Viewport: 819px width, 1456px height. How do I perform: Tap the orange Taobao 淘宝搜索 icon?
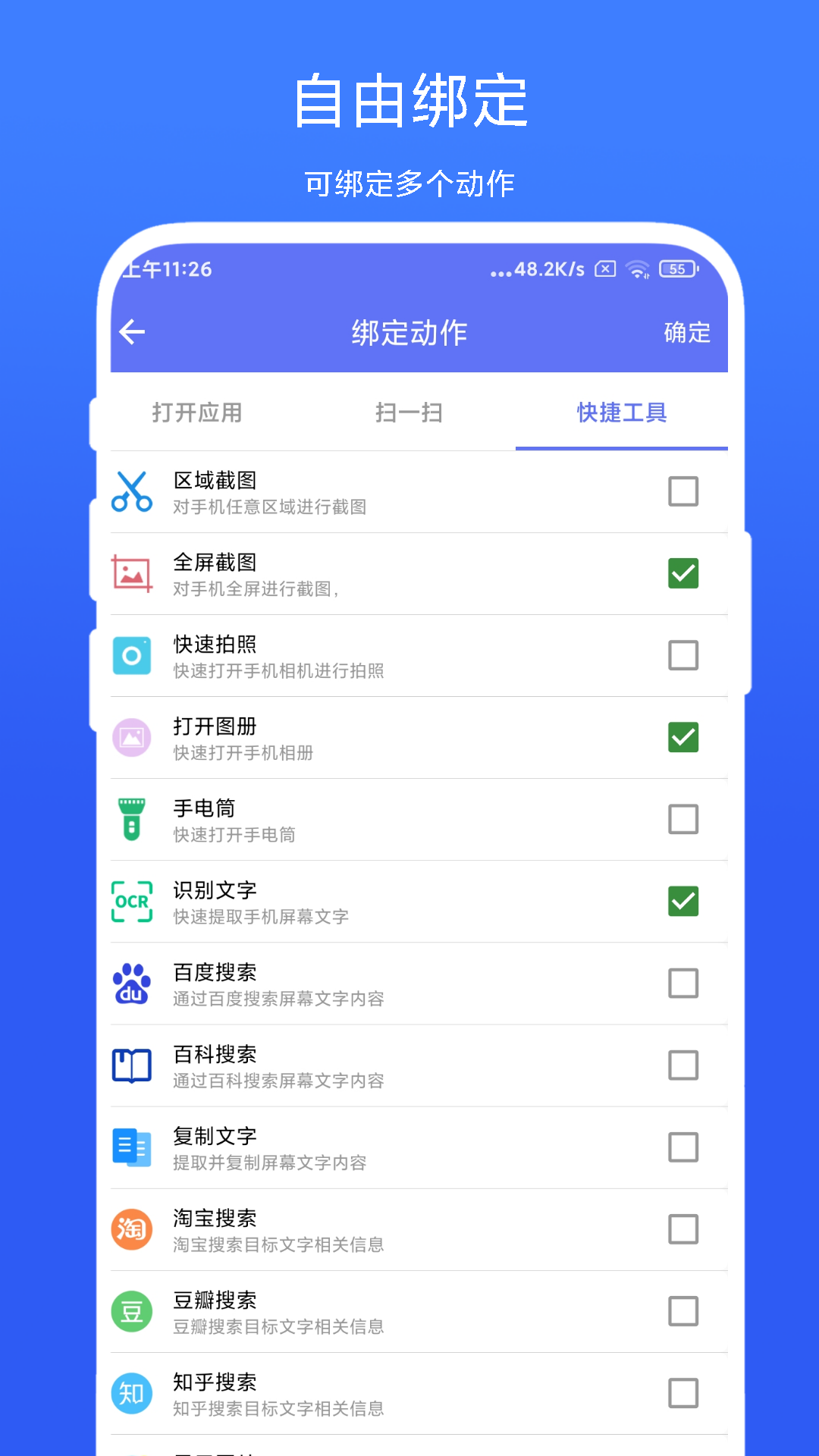[131, 1229]
